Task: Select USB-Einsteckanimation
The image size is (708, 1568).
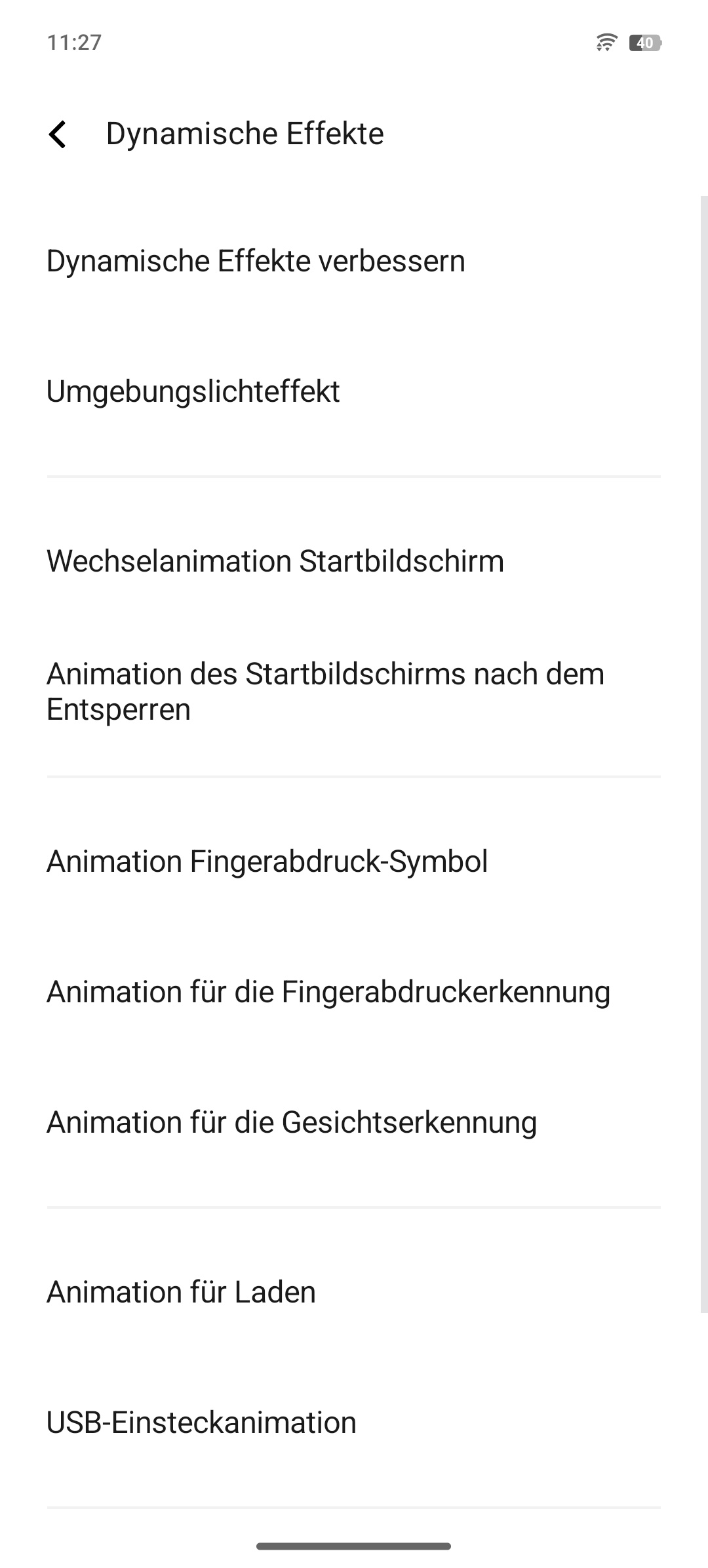Action: pos(202,1422)
